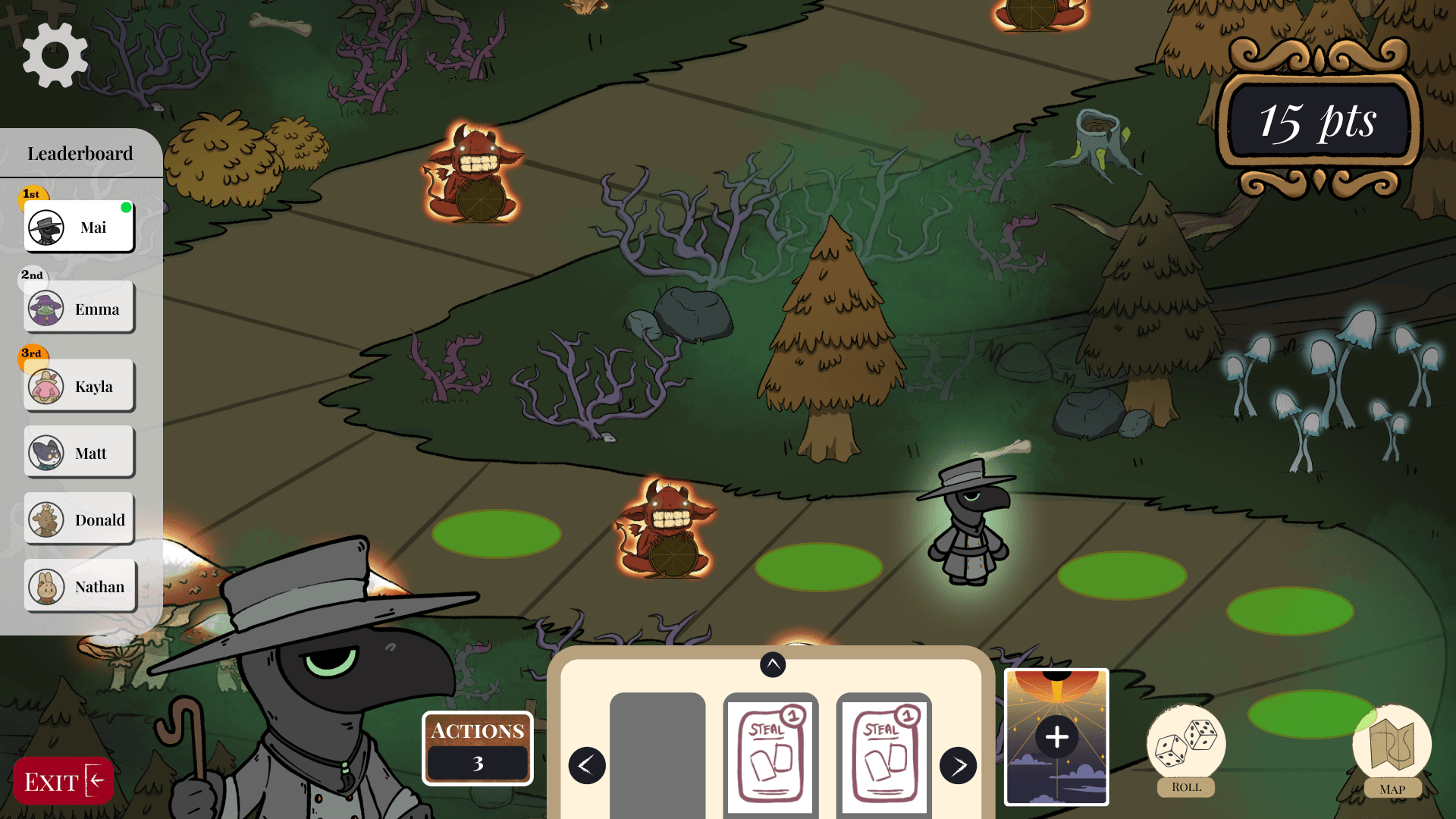Select Emma on the leaderboard

pyautogui.click(x=79, y=309)
